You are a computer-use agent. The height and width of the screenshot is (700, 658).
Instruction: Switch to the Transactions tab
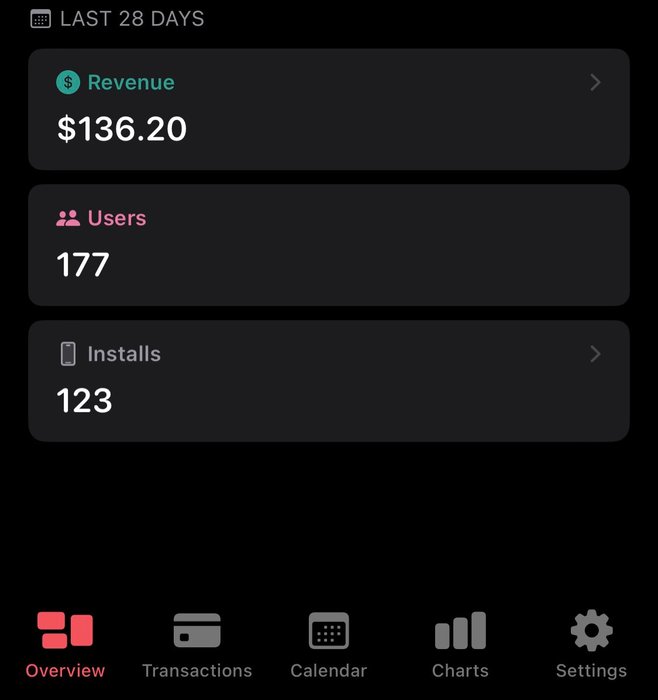tap(197, 645)
